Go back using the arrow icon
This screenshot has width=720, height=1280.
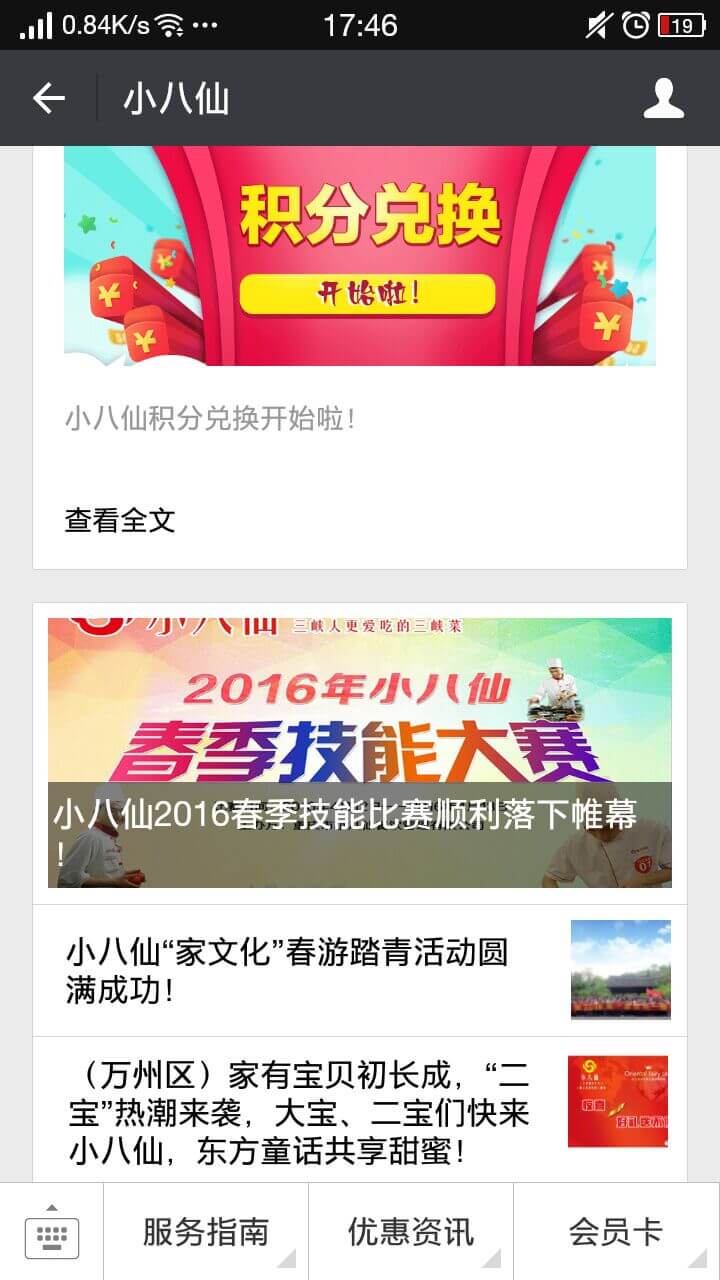click(x=48, y=98)
